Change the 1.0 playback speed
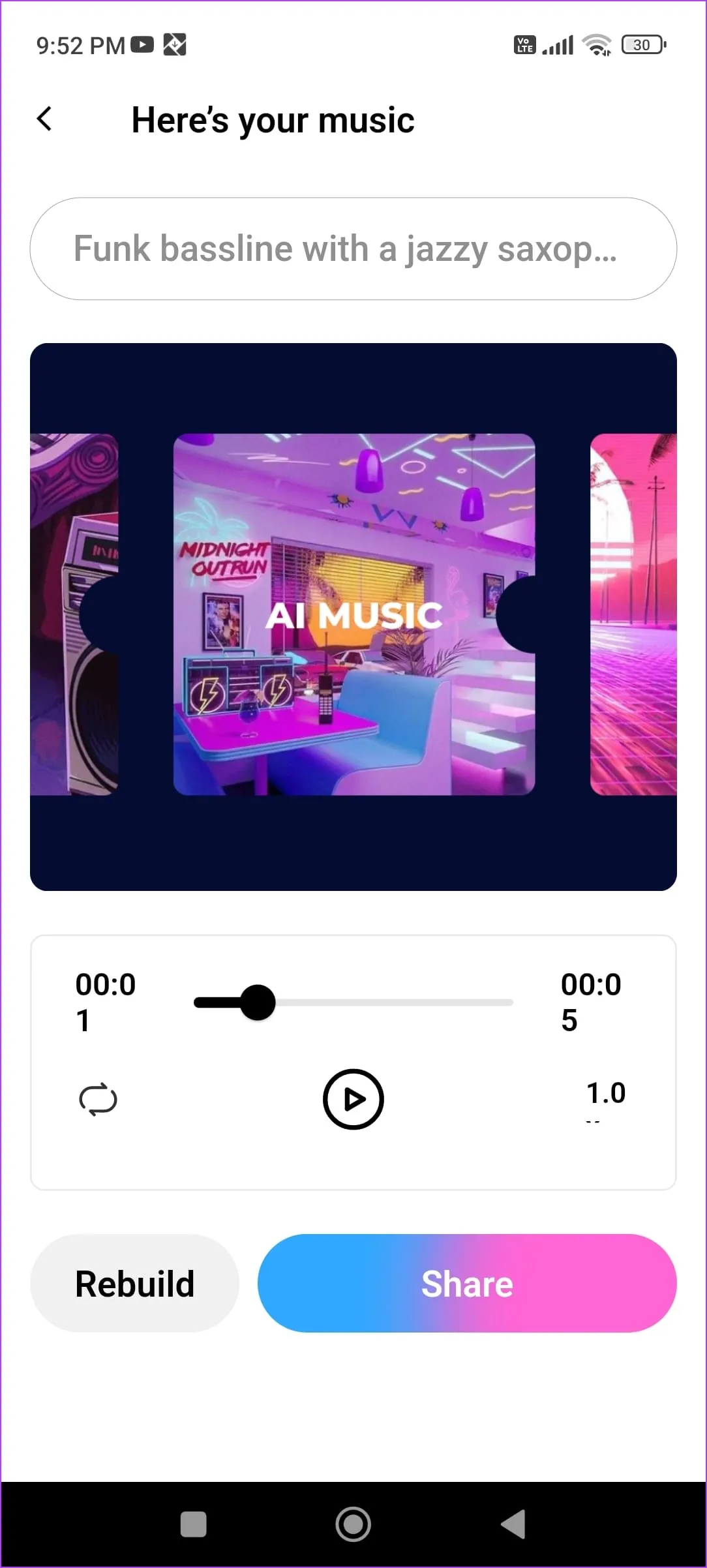Viewport: 707px width, 1568px height. 606,1094
